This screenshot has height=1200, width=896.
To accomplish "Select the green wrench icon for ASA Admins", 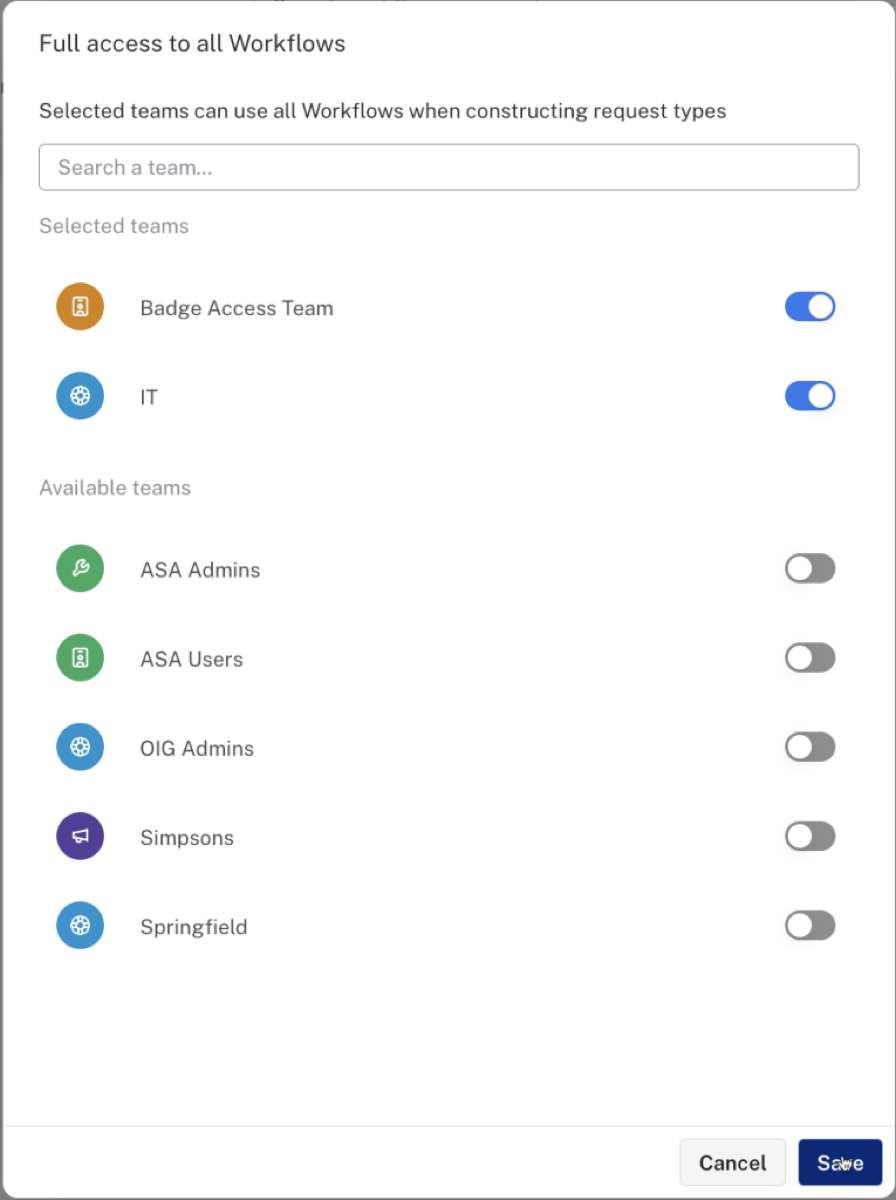I will pyautogui.click(x=80, y=568).
